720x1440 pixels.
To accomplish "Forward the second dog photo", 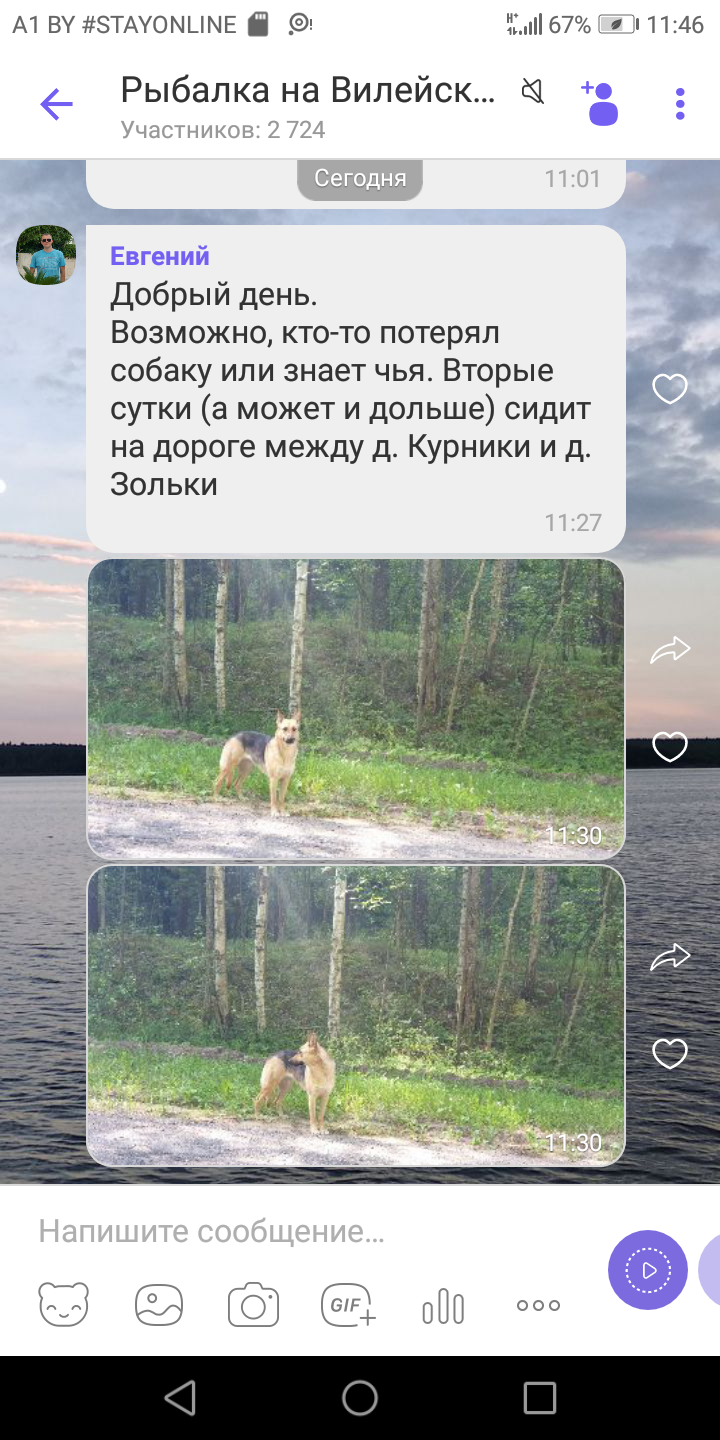I will 669,957.
